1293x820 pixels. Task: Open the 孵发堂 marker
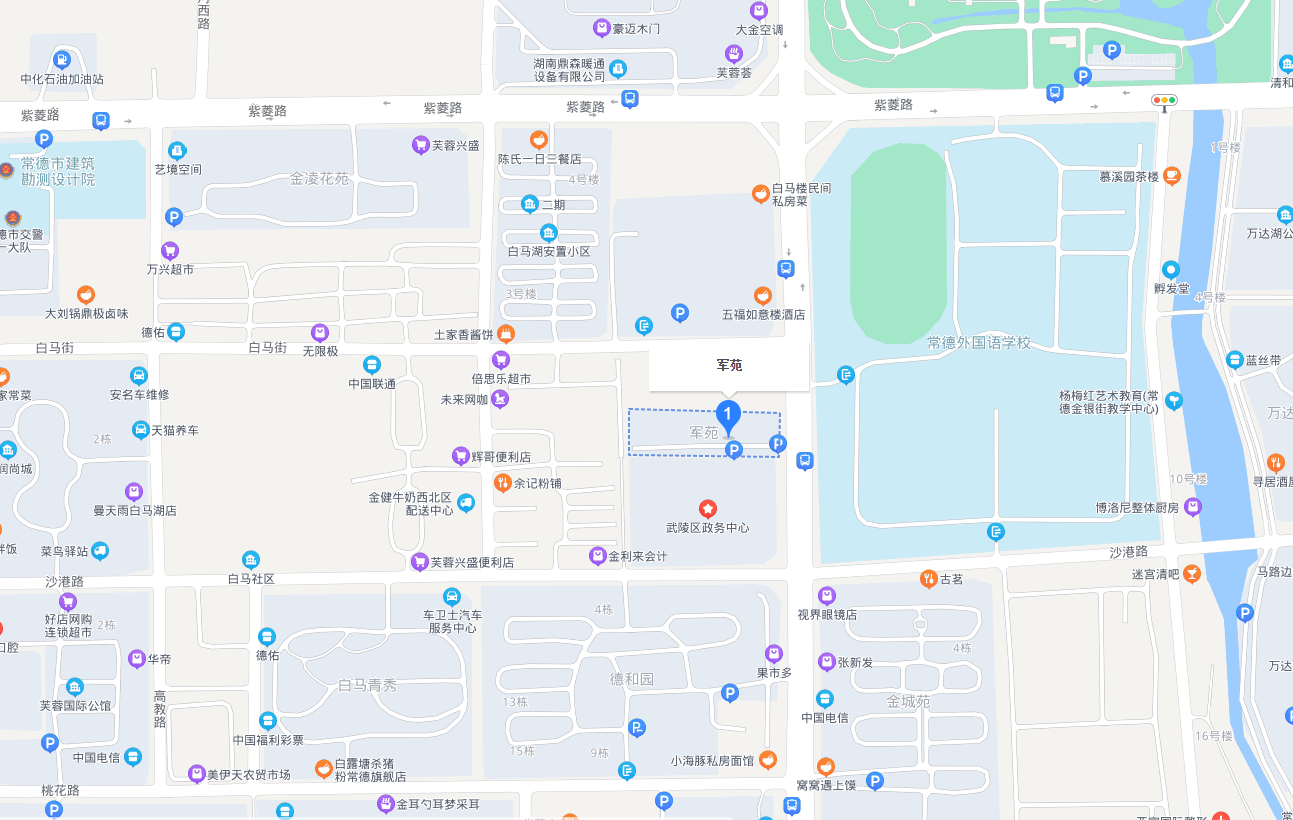point(1171,270)
